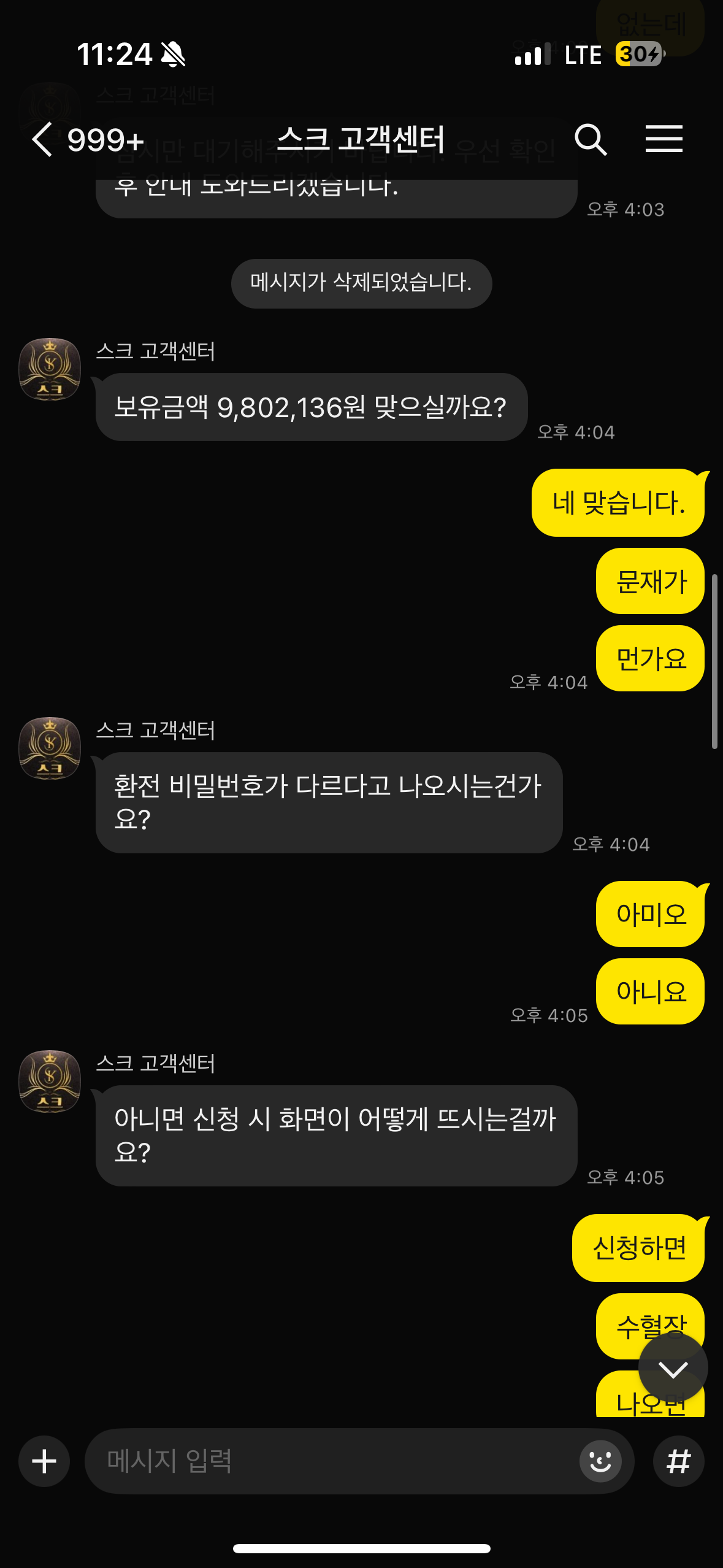Screen dimensions: 723x1568
Task: Jump to the latest message
Action: coord(673,1368)
